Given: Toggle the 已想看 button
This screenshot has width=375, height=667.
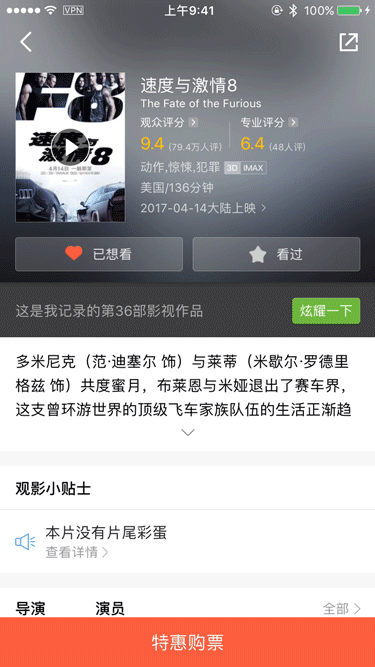Looking at the screenshot, I should click(99, 254).
